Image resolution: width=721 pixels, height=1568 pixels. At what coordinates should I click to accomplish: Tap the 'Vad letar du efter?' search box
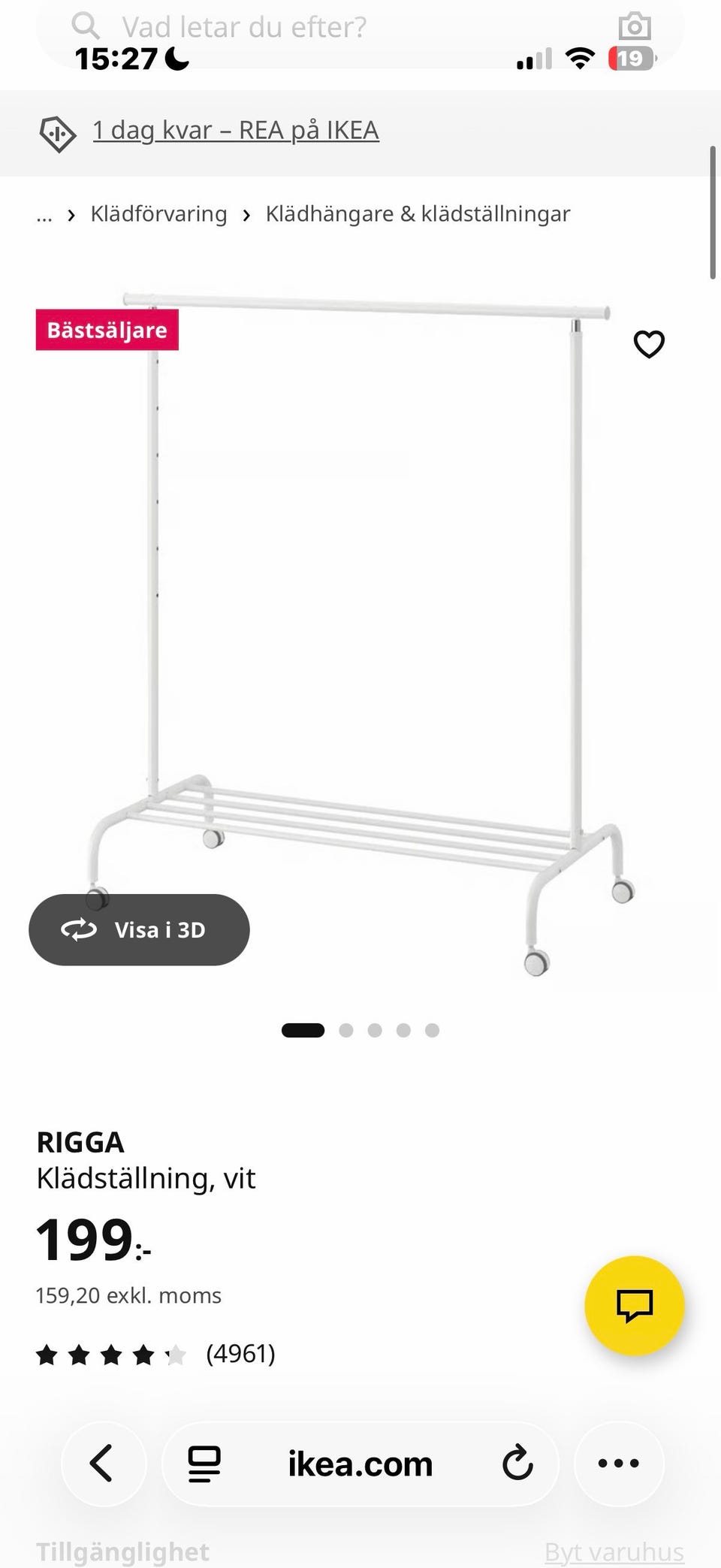360,28
